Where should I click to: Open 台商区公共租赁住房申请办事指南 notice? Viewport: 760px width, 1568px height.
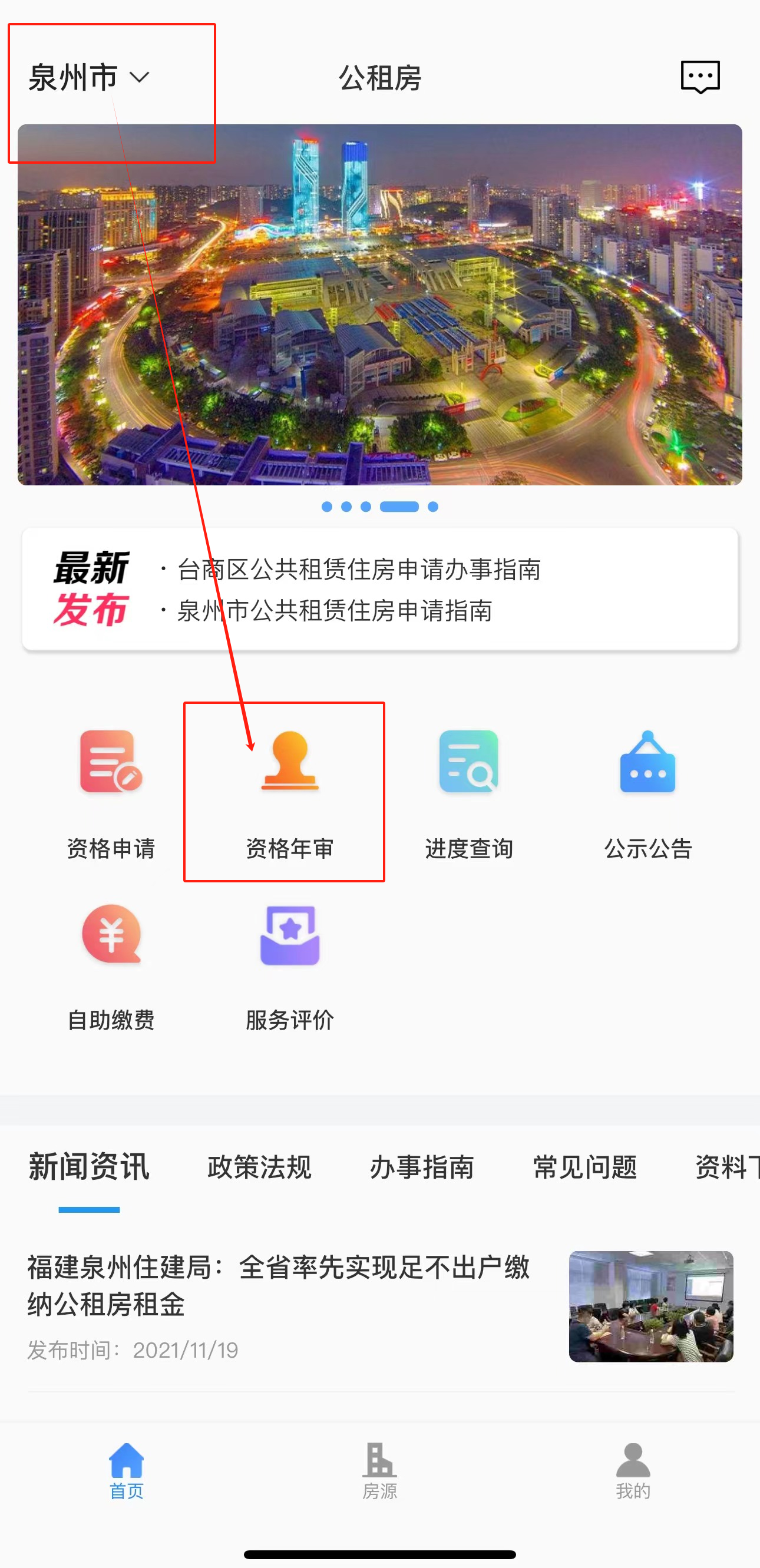click(x=358, y=570)
